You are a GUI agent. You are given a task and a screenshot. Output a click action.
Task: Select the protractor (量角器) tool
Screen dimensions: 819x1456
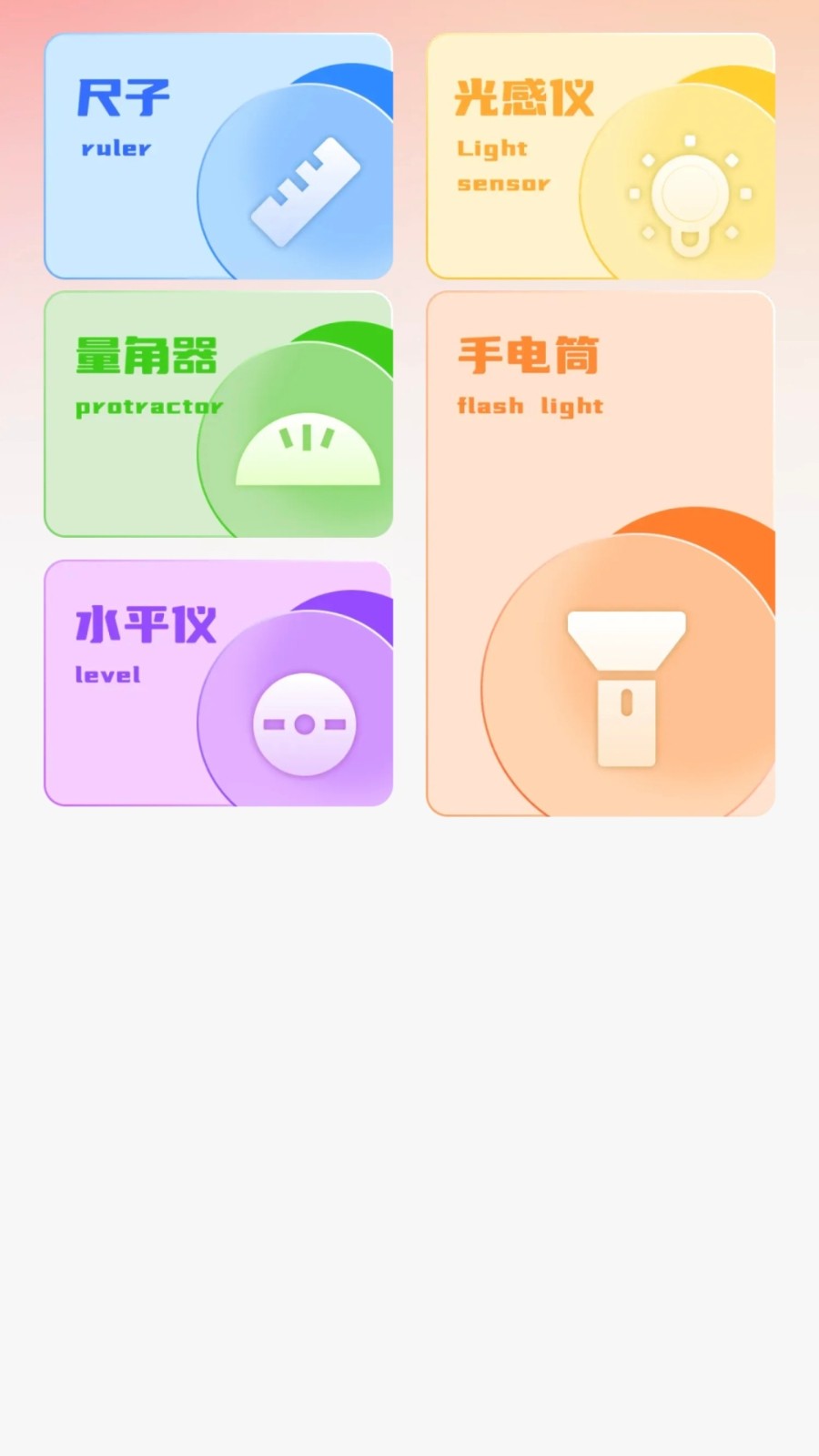(218, 415)
